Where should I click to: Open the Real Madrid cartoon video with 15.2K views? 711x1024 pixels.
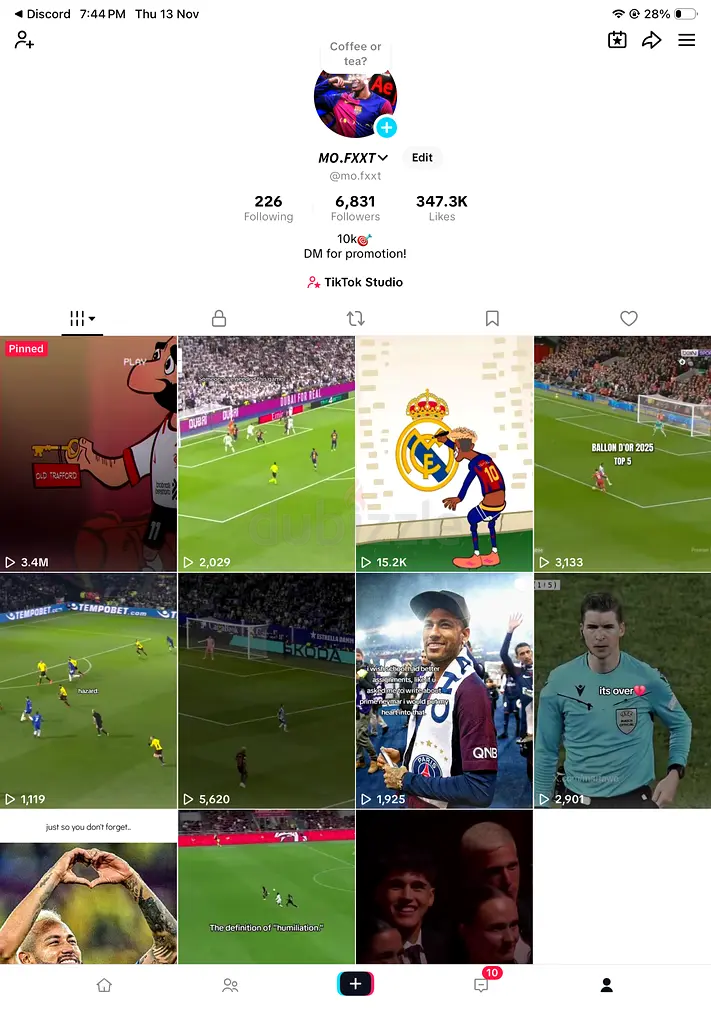(x=444, y=454)
